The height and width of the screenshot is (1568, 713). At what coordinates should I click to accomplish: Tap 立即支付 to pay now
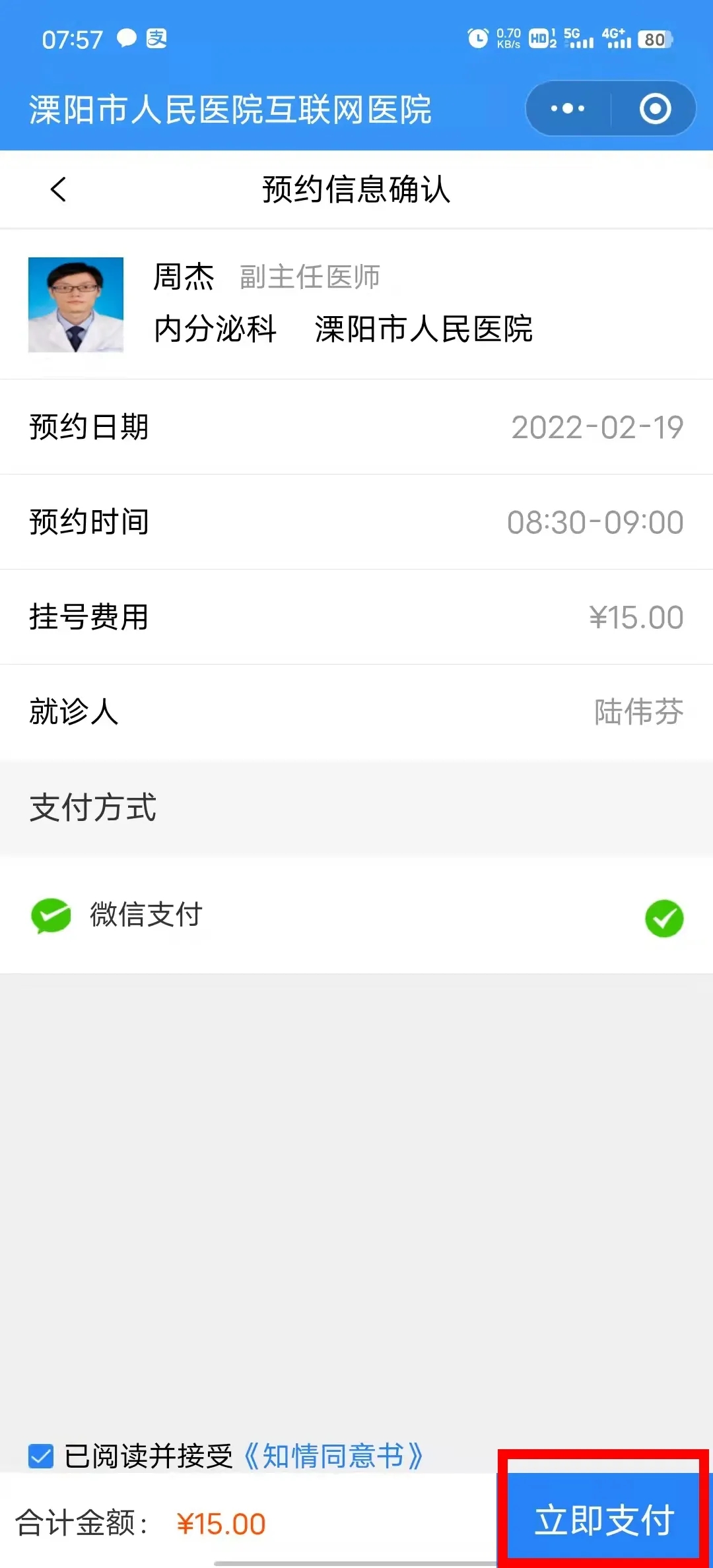pyautogui.click(x=604, y=1519)
